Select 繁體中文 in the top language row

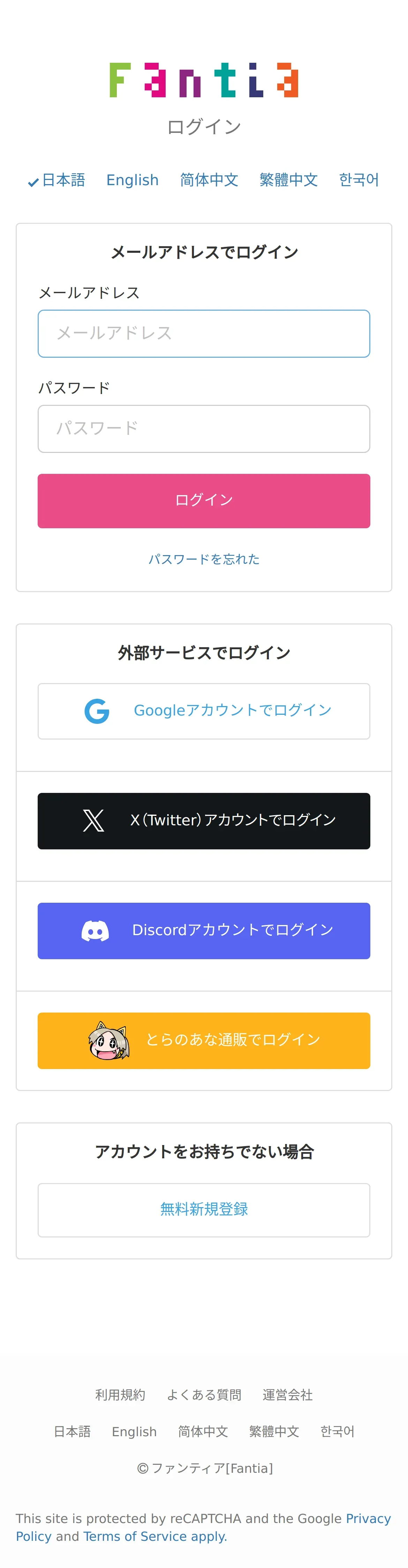[288, 180]
